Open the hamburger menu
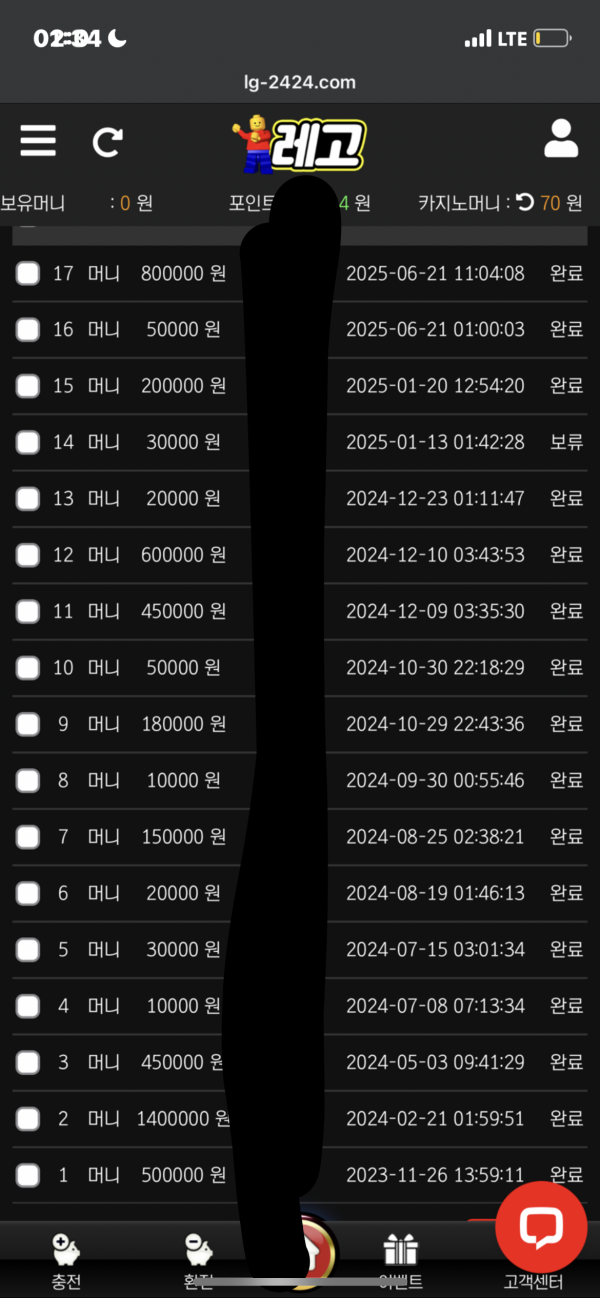Viewport: 600px width, 1298px height. [38, 141]
